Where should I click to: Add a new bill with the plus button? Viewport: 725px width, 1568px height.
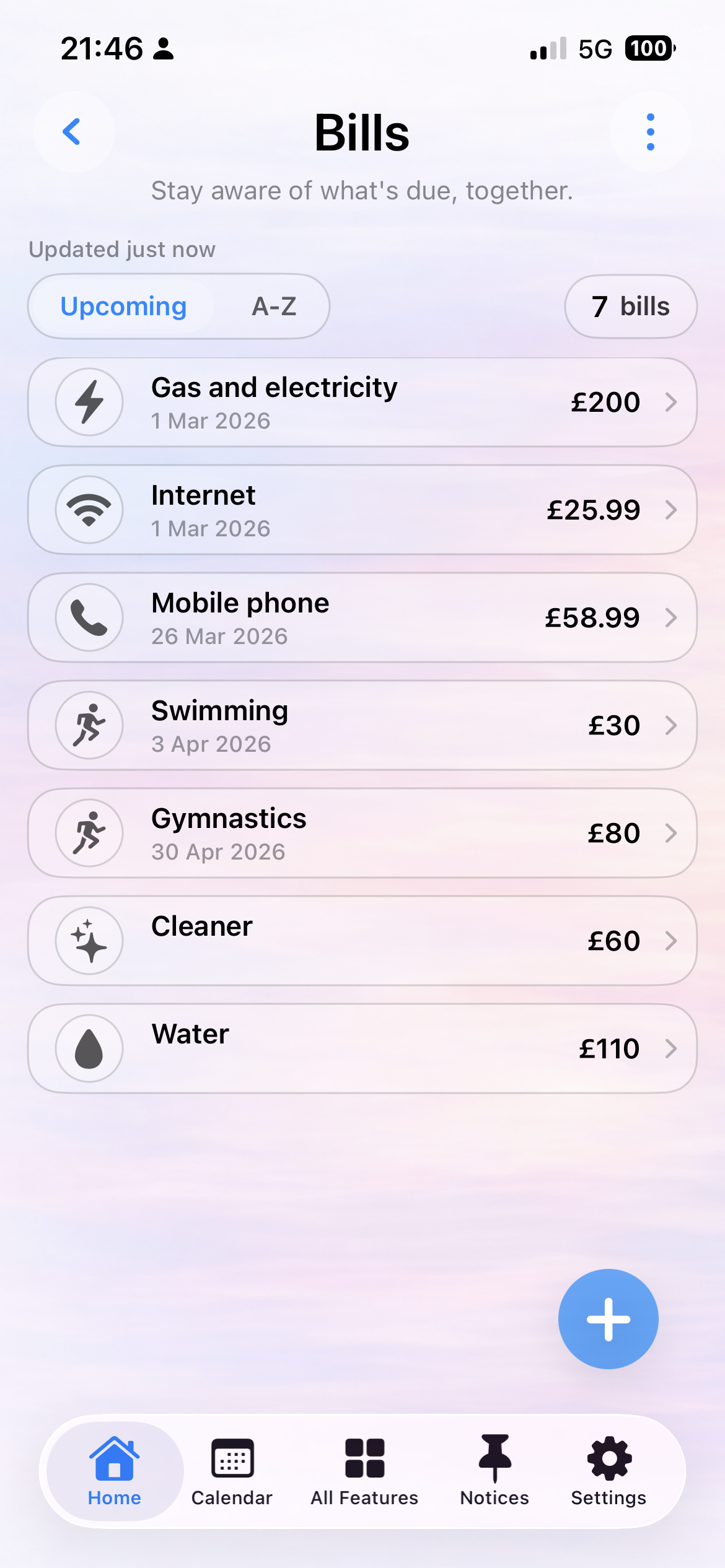pos(608,1319)
